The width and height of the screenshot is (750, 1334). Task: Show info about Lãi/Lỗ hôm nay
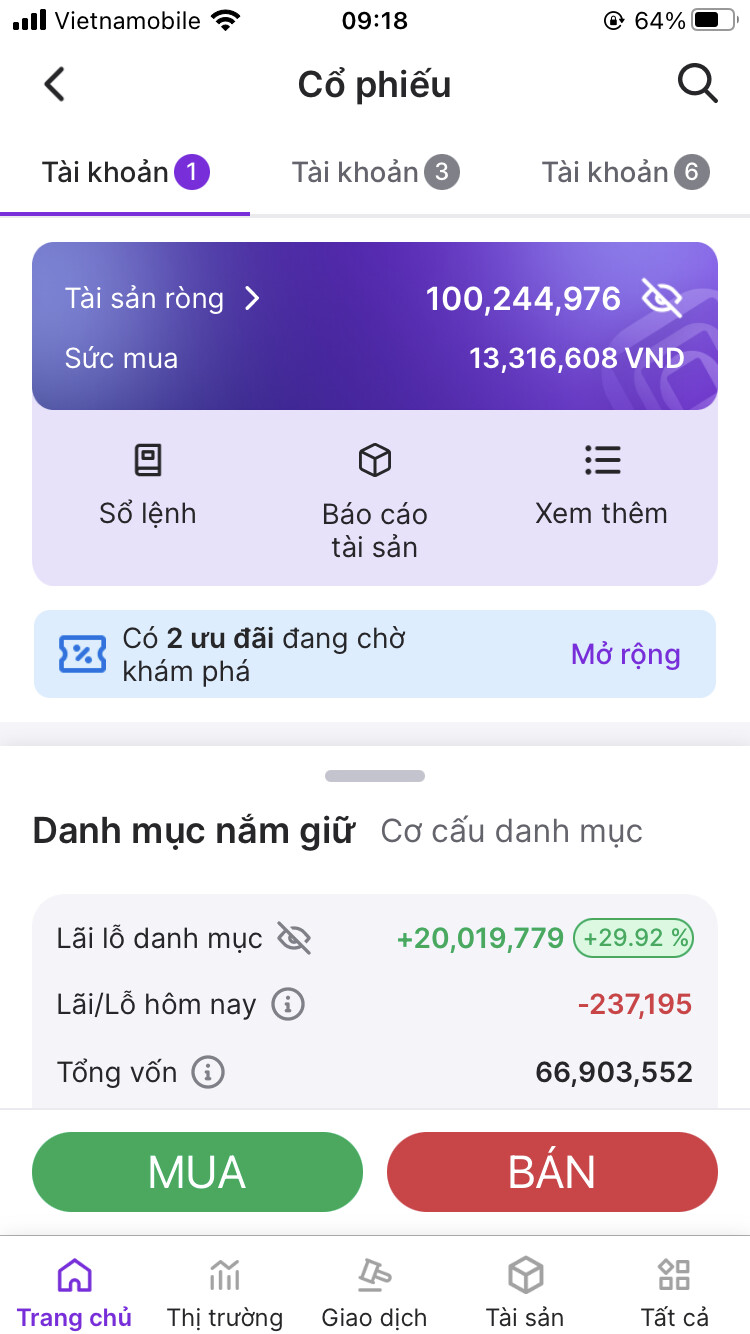288,1004
